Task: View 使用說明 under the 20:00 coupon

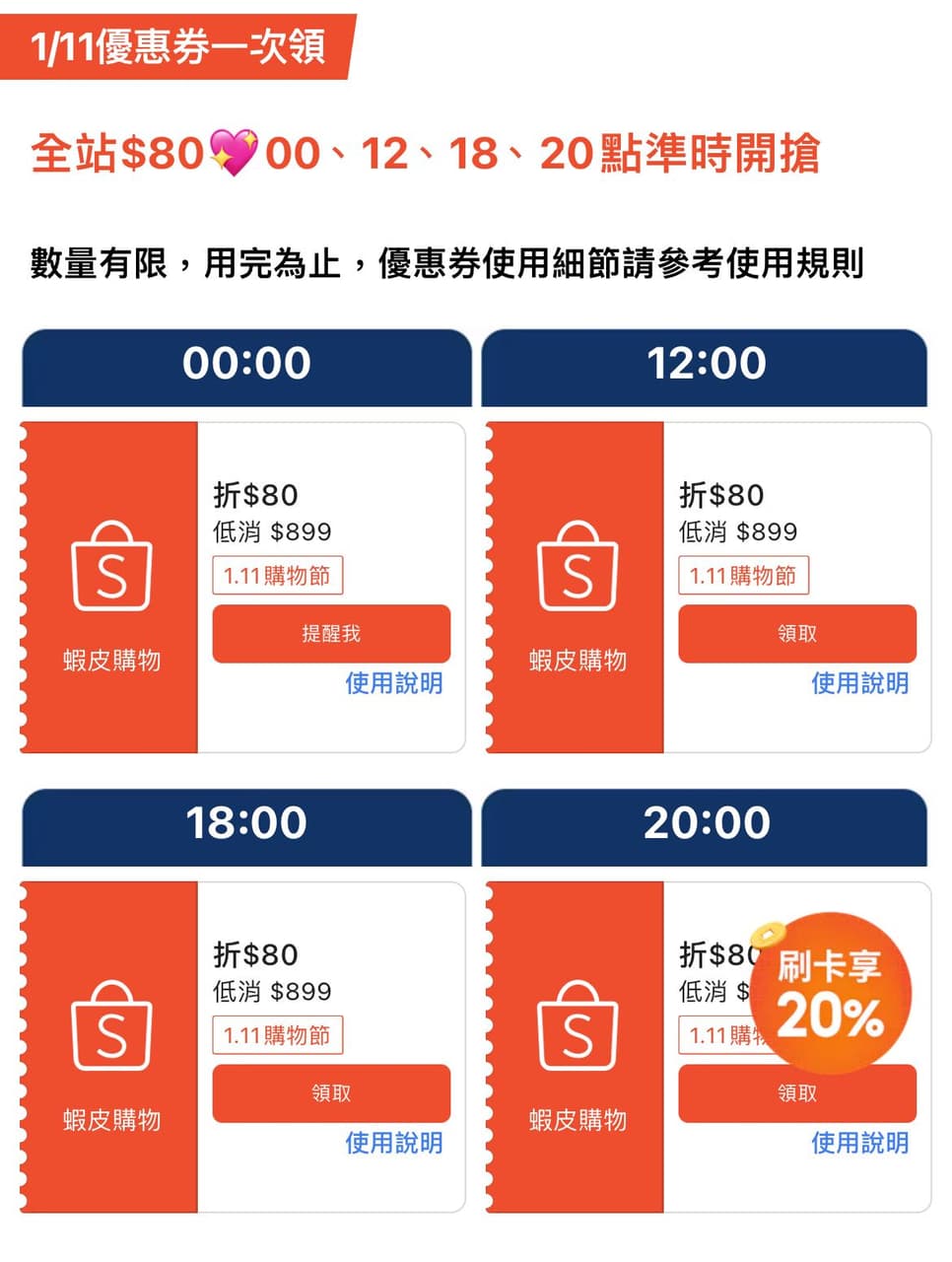Action: point(859,1143)
